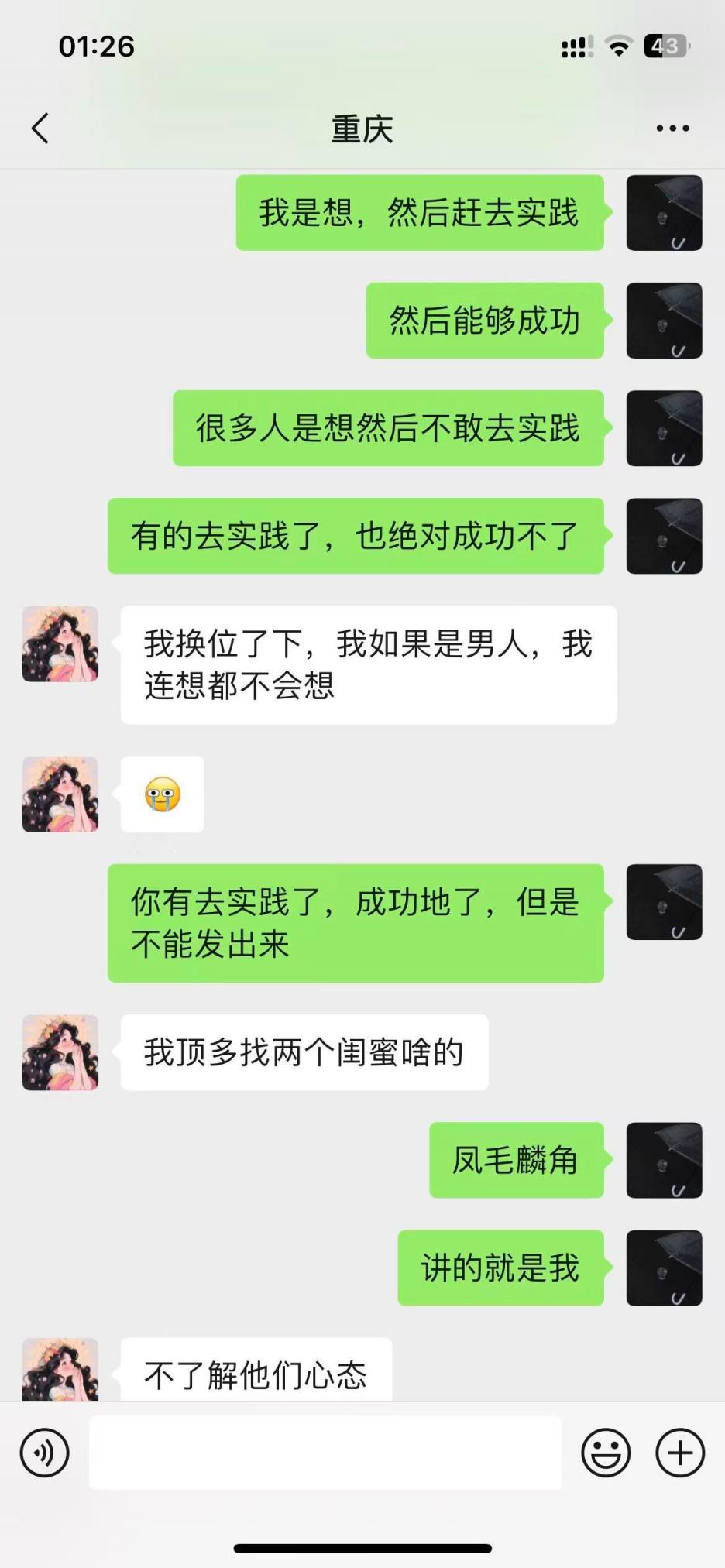Open contact avatar beside 我顶多找两个闺蜜啥的
This screenshot has width=725, height=1568.
pyautogui.click(x=60, y=1052)
